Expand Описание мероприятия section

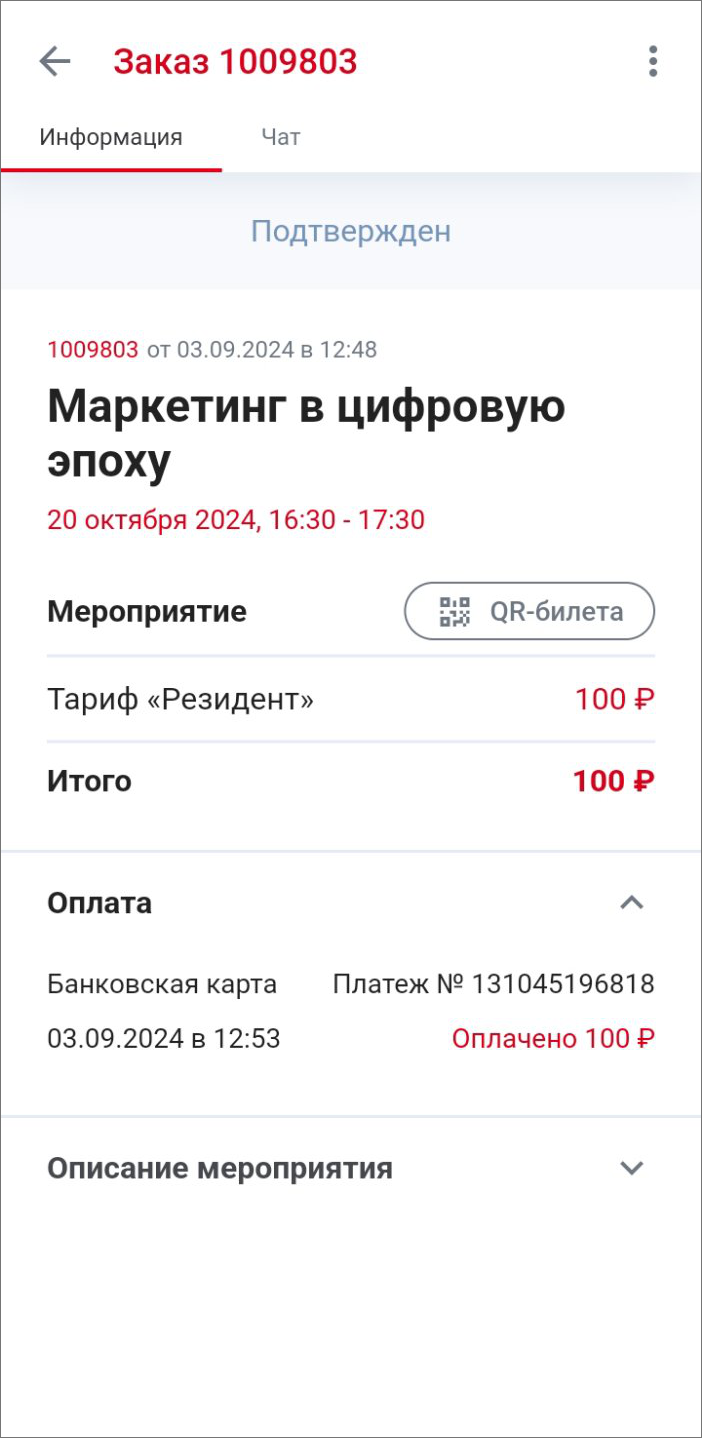[631, 1168]
